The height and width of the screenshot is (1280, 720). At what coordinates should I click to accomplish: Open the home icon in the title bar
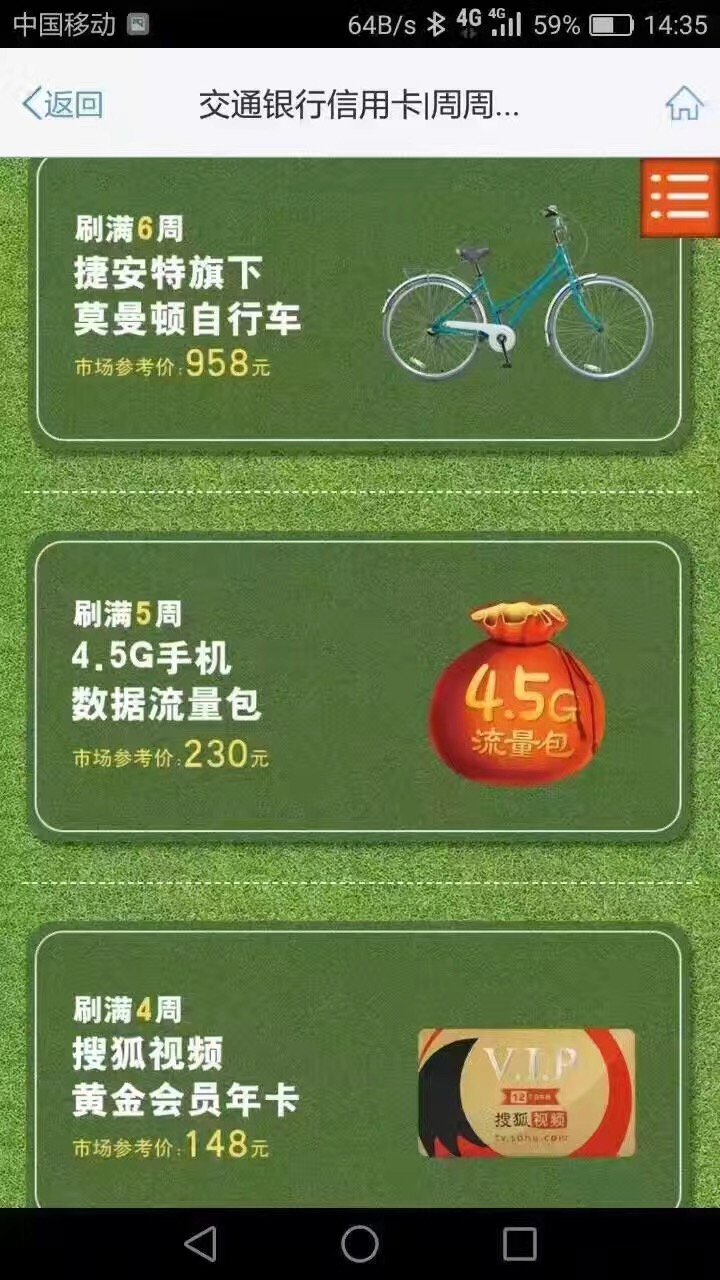(684, 104)
